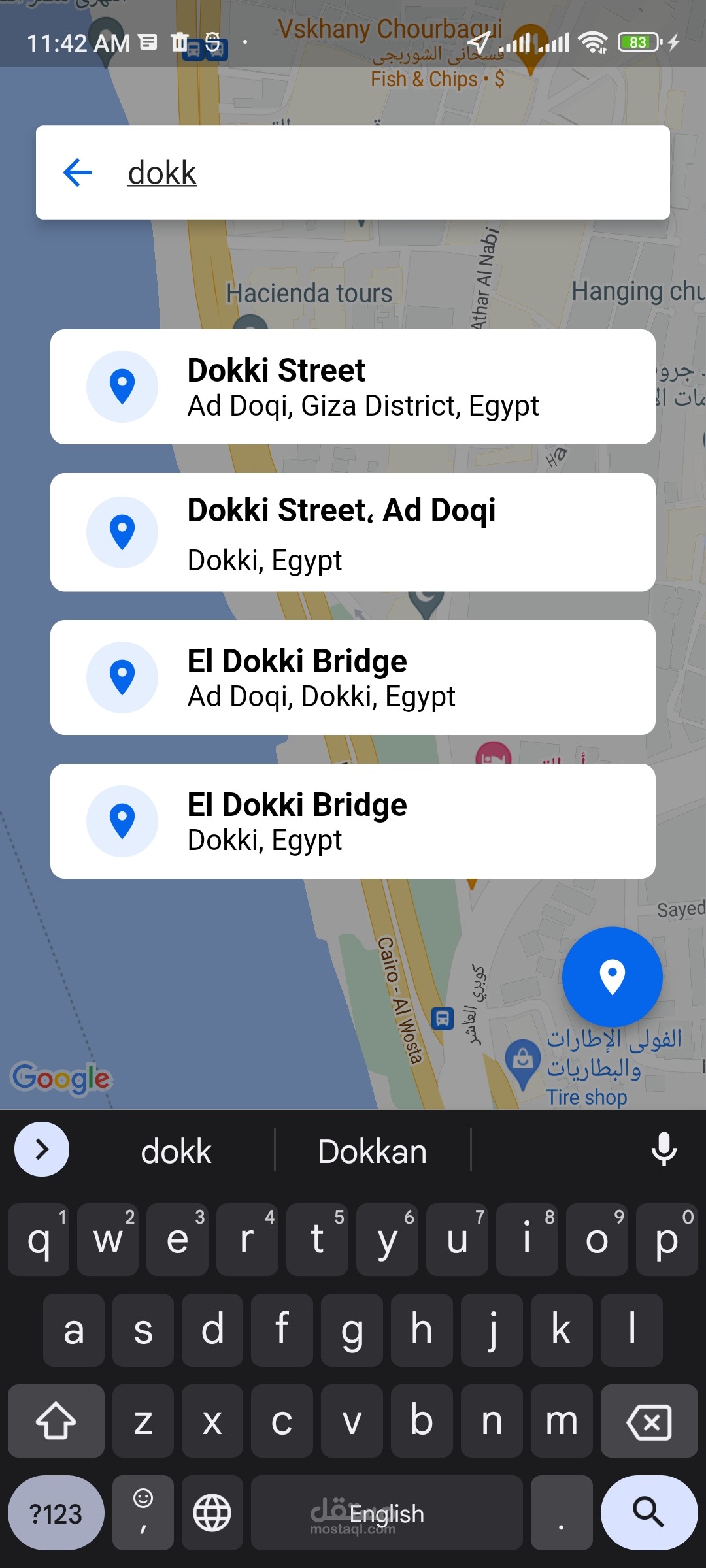Submit search with the keyboard search key
The height and width of the screenshot is (1568, 706).
(x=648, y=1512)
